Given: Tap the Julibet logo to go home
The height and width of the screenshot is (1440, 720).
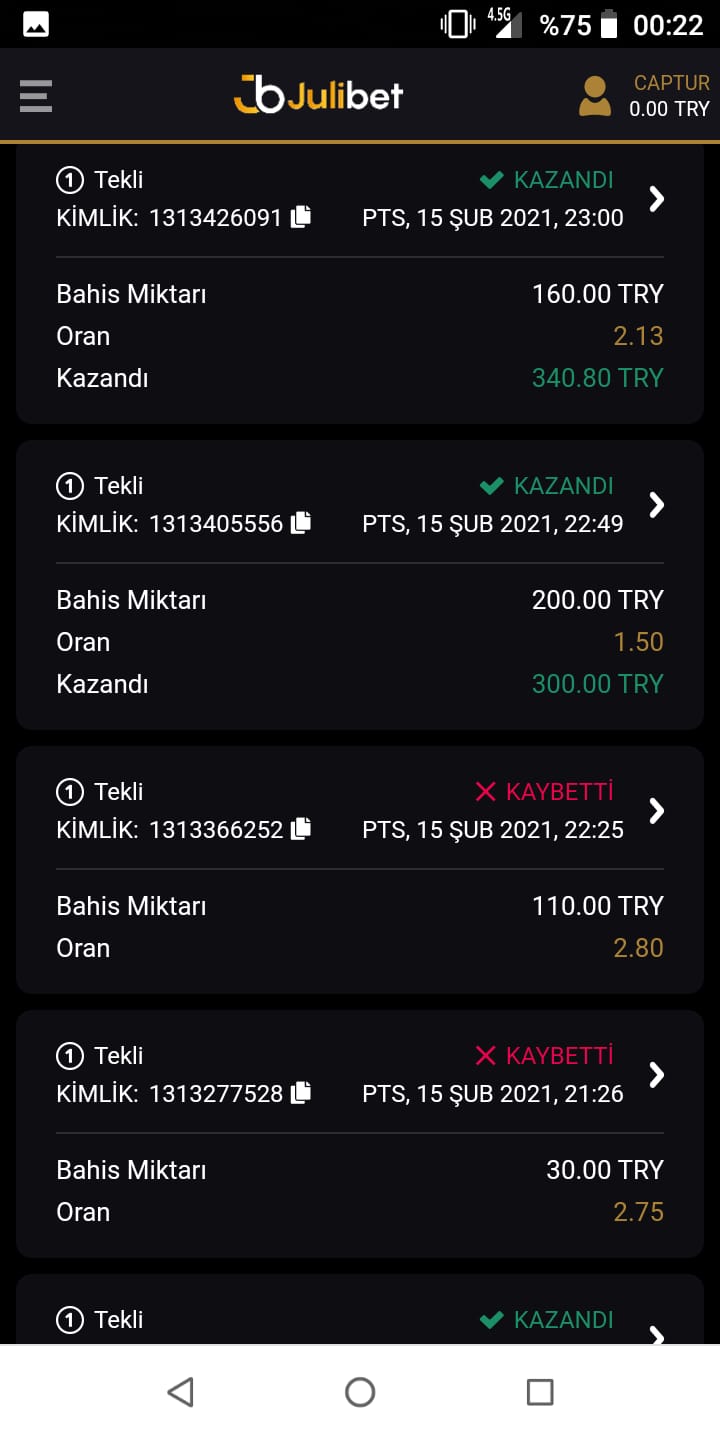Looking at the screenshot, I should 318,94.
